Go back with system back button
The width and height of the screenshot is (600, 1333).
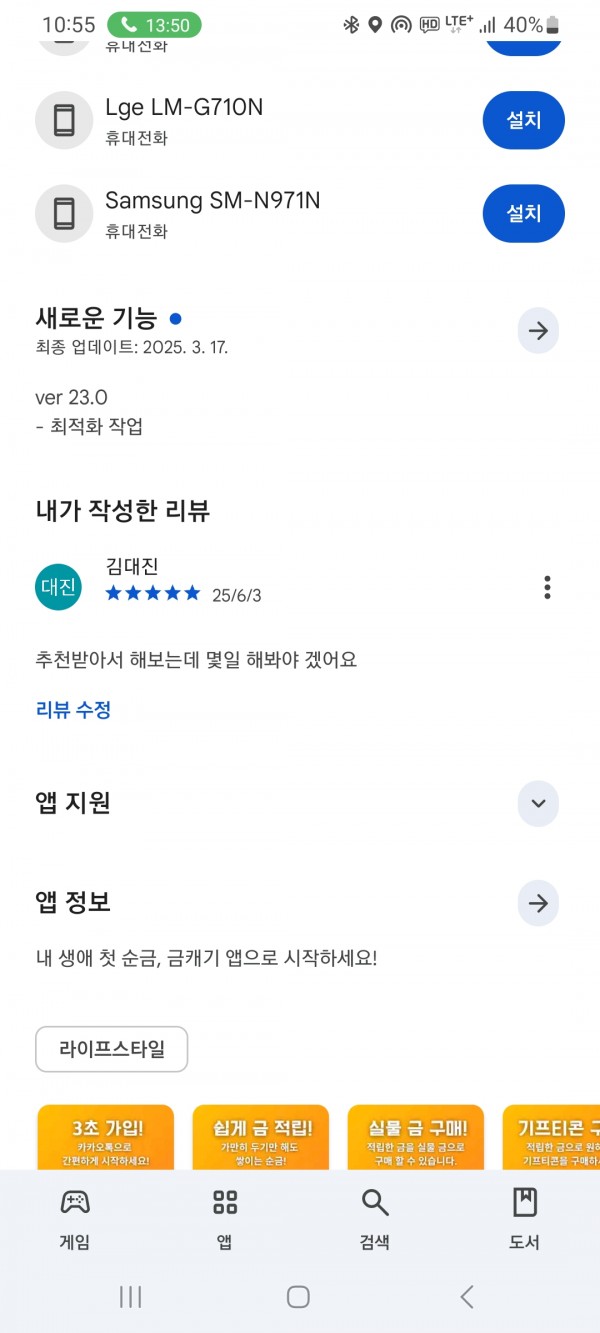[x=467, y=1297]
